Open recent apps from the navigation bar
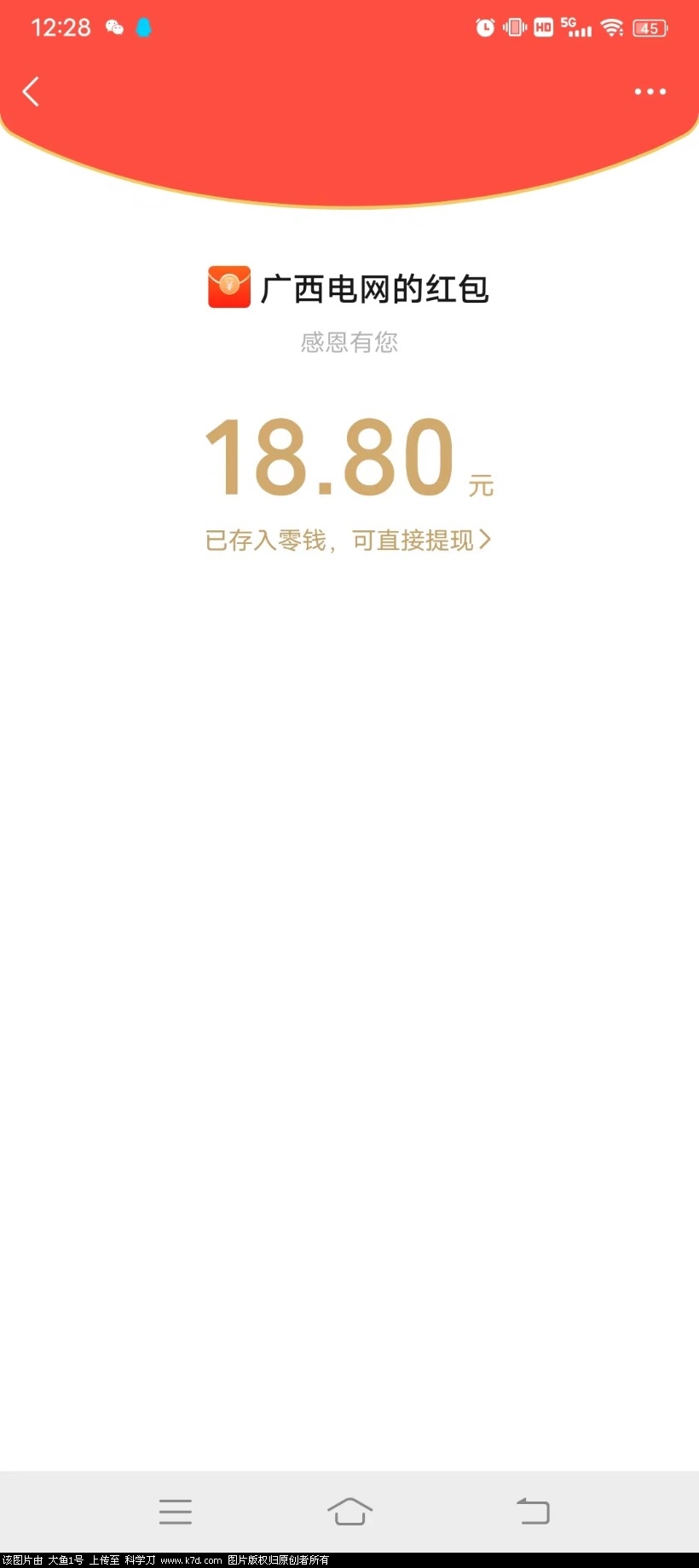This screenshot has height=1568, width=699. [x=176, y=1511]
